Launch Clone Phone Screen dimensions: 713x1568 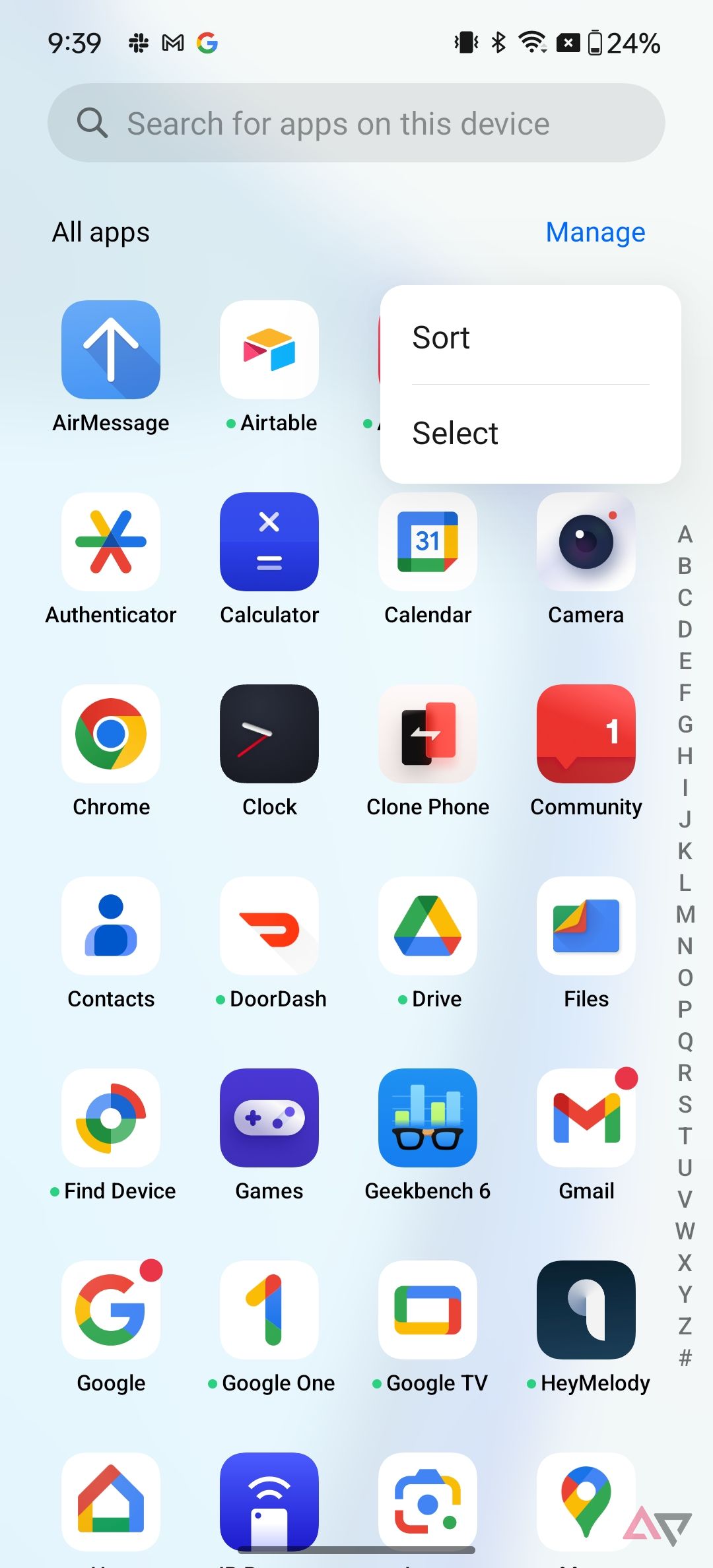(x=428, y=735)
